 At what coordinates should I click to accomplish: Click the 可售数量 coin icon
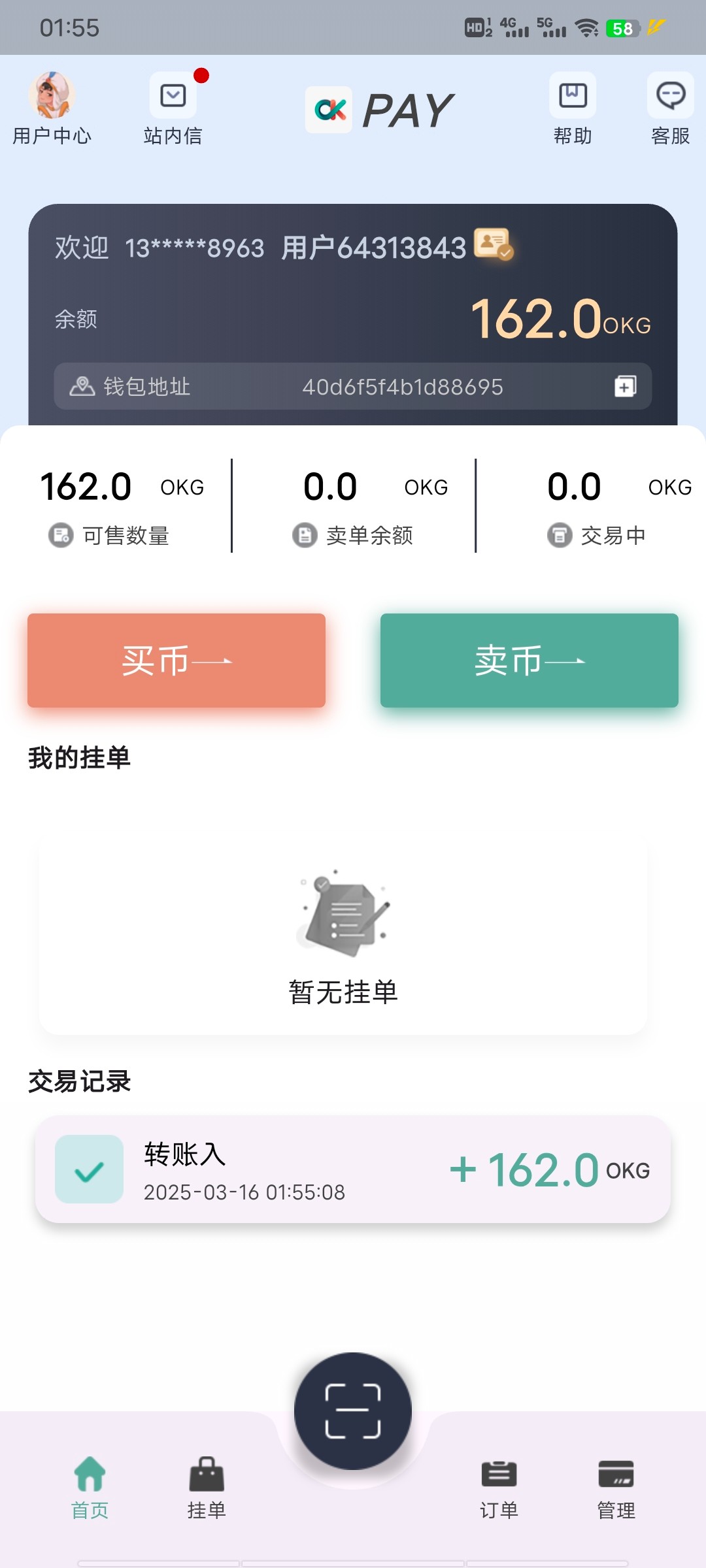click(x=59, y=536)
